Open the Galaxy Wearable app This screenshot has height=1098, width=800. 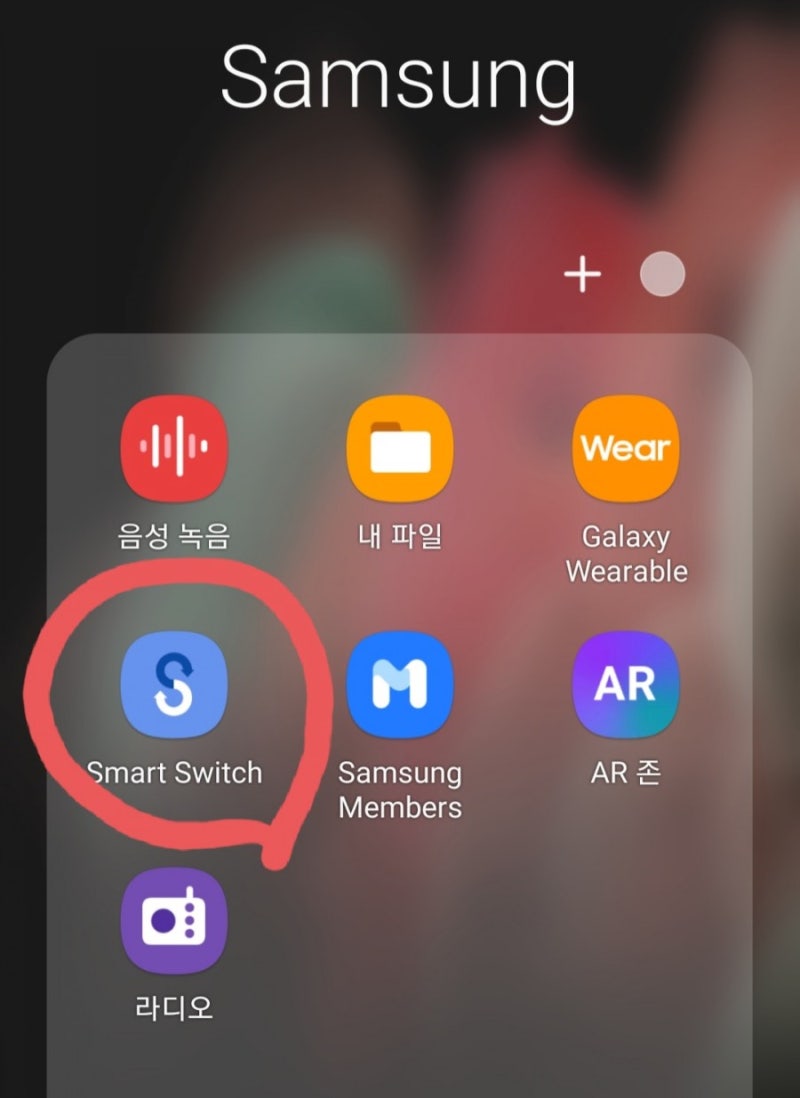pyautogui.click(x=626, y=448)
